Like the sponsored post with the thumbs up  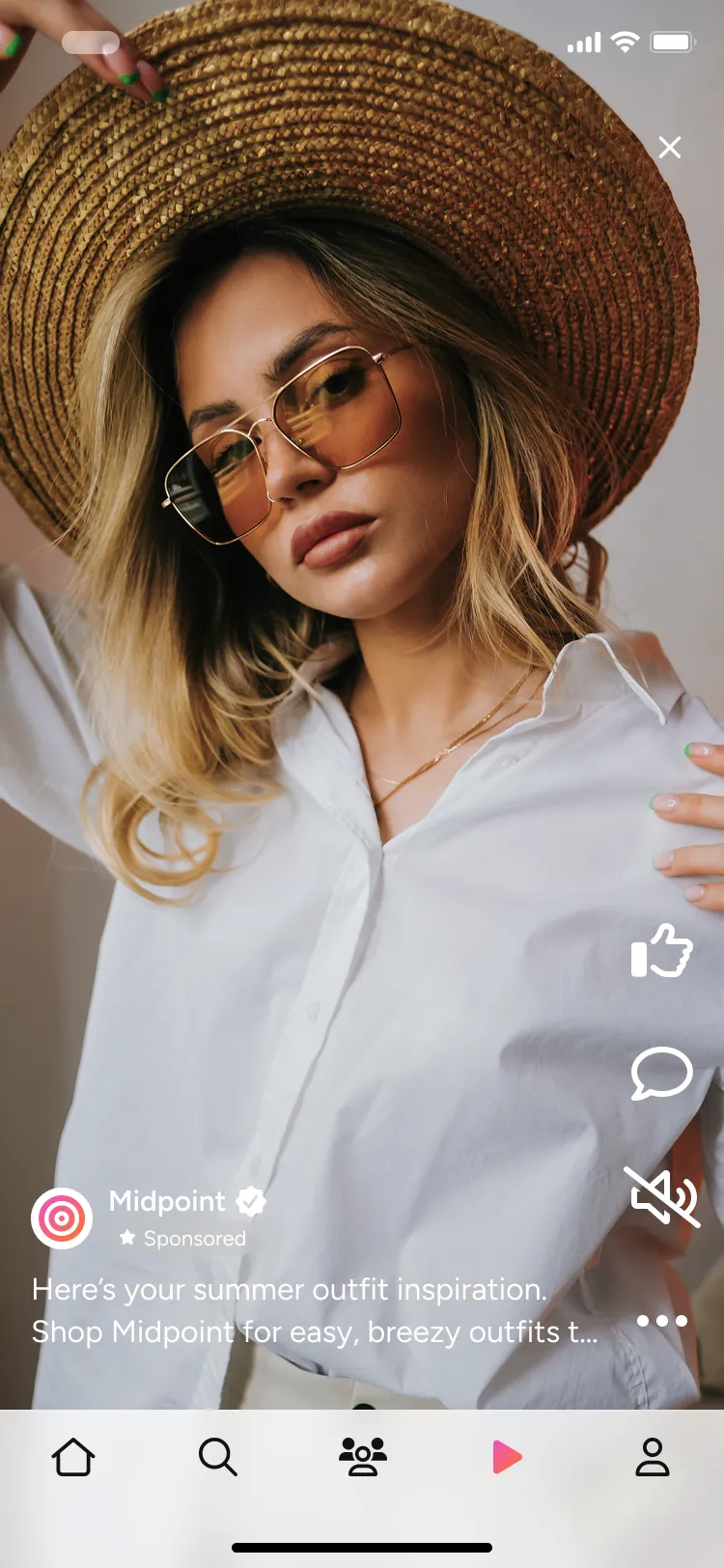[x=662, y=951]
